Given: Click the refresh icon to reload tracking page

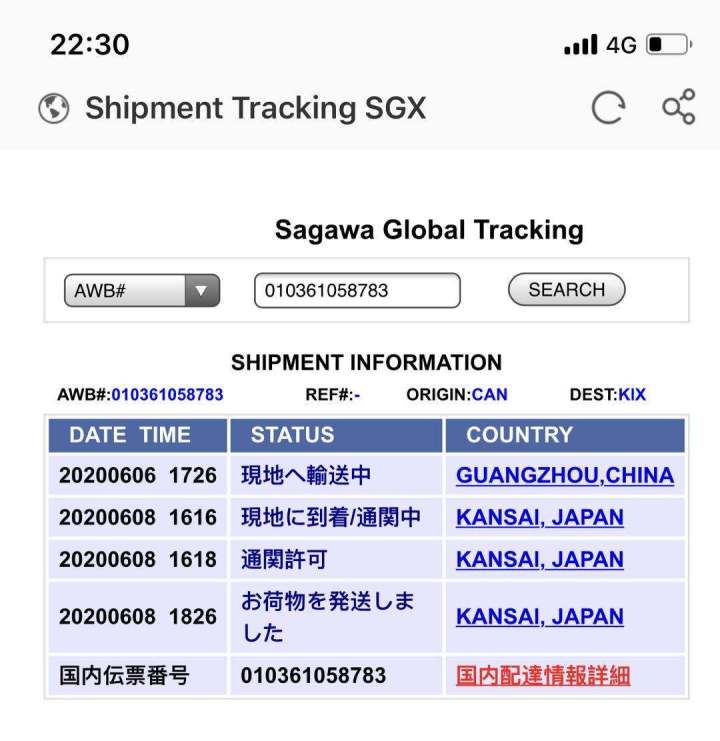Looking at the screenshot, I should pos(608,108).
